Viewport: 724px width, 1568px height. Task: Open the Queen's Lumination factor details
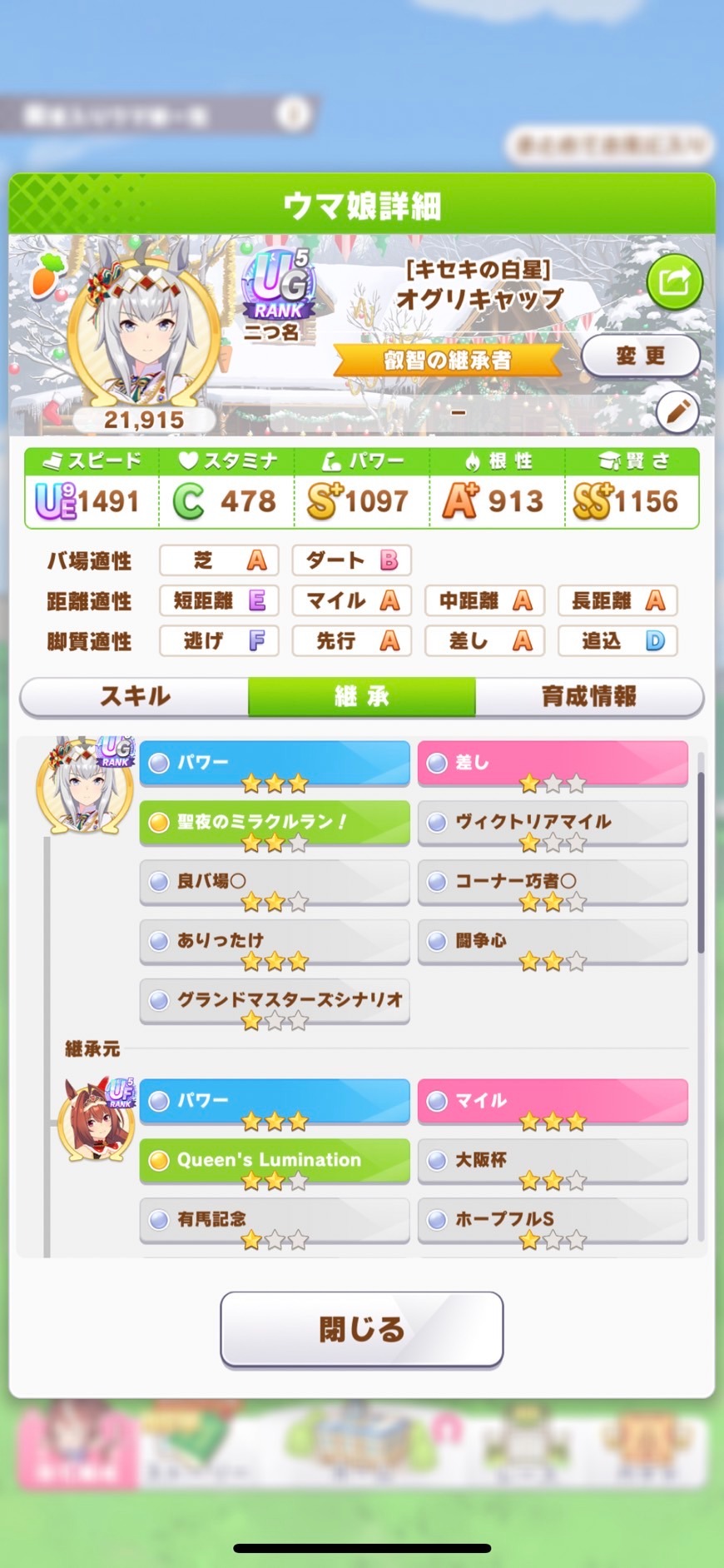(x=274, y=1161)
